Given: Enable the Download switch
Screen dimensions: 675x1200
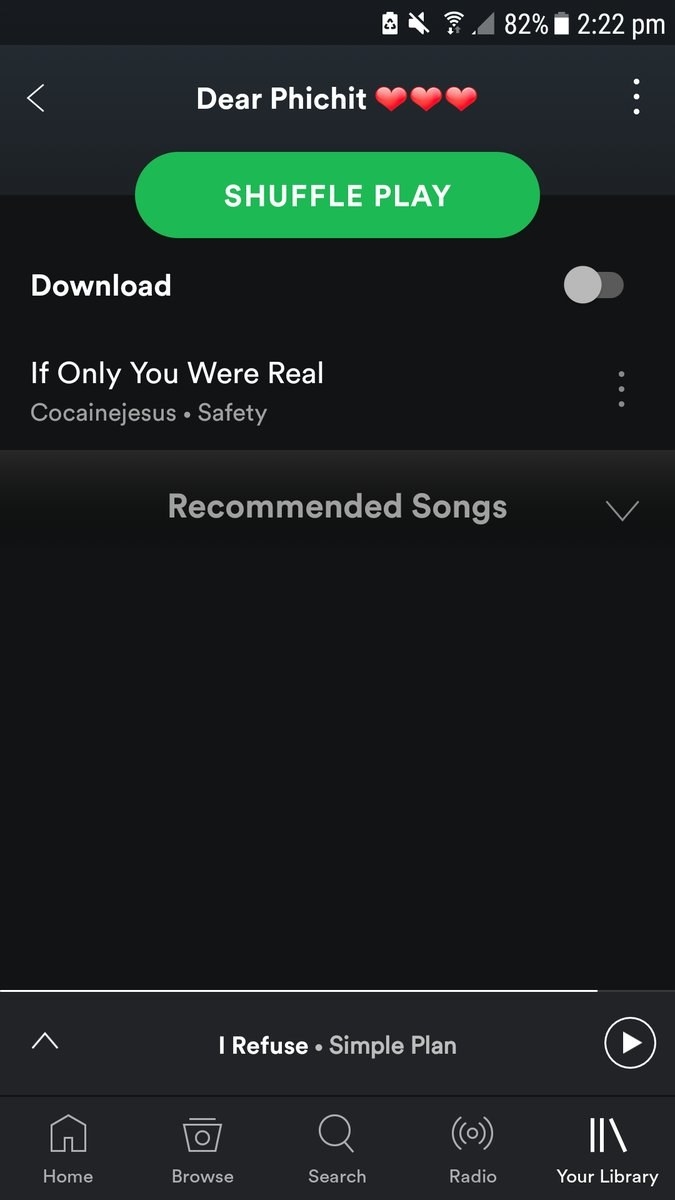Looking at the screenshot, I should coord(594,286).
